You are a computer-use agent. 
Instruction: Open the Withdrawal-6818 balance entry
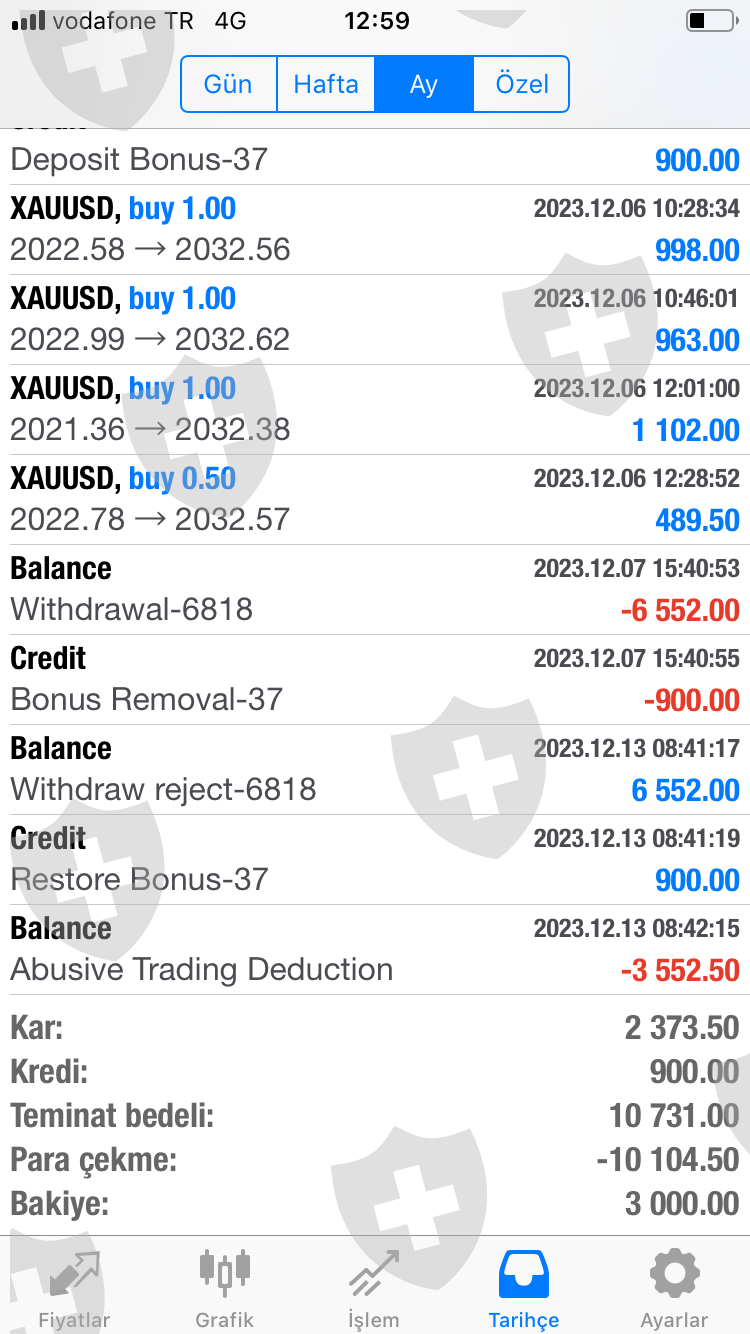tap(375, 590)
